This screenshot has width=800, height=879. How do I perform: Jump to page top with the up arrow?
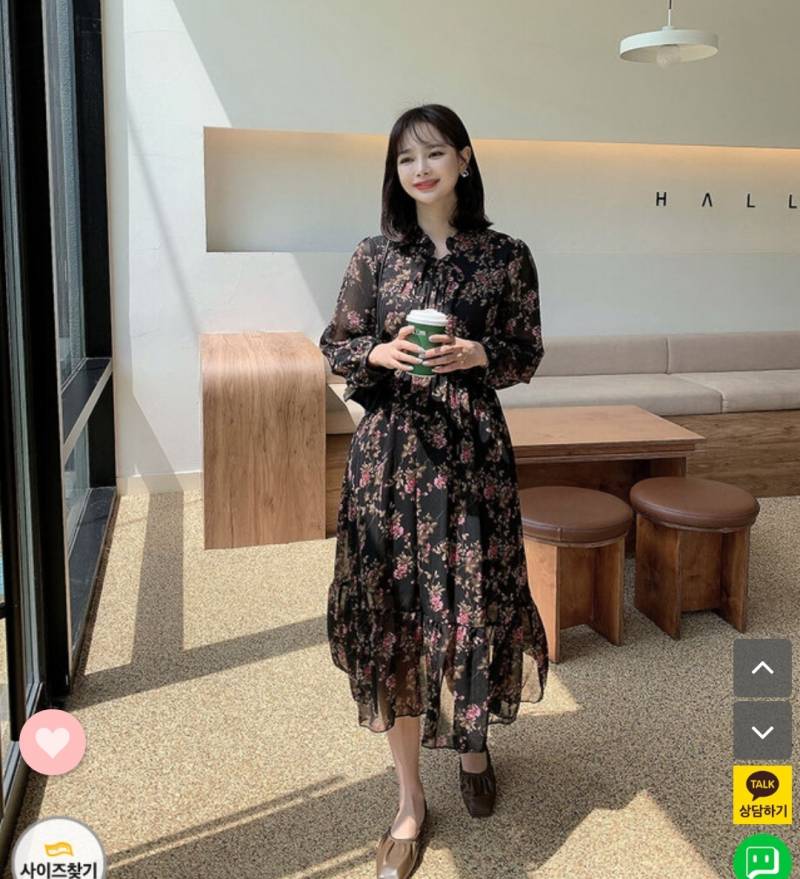click(x=762, y=668)
